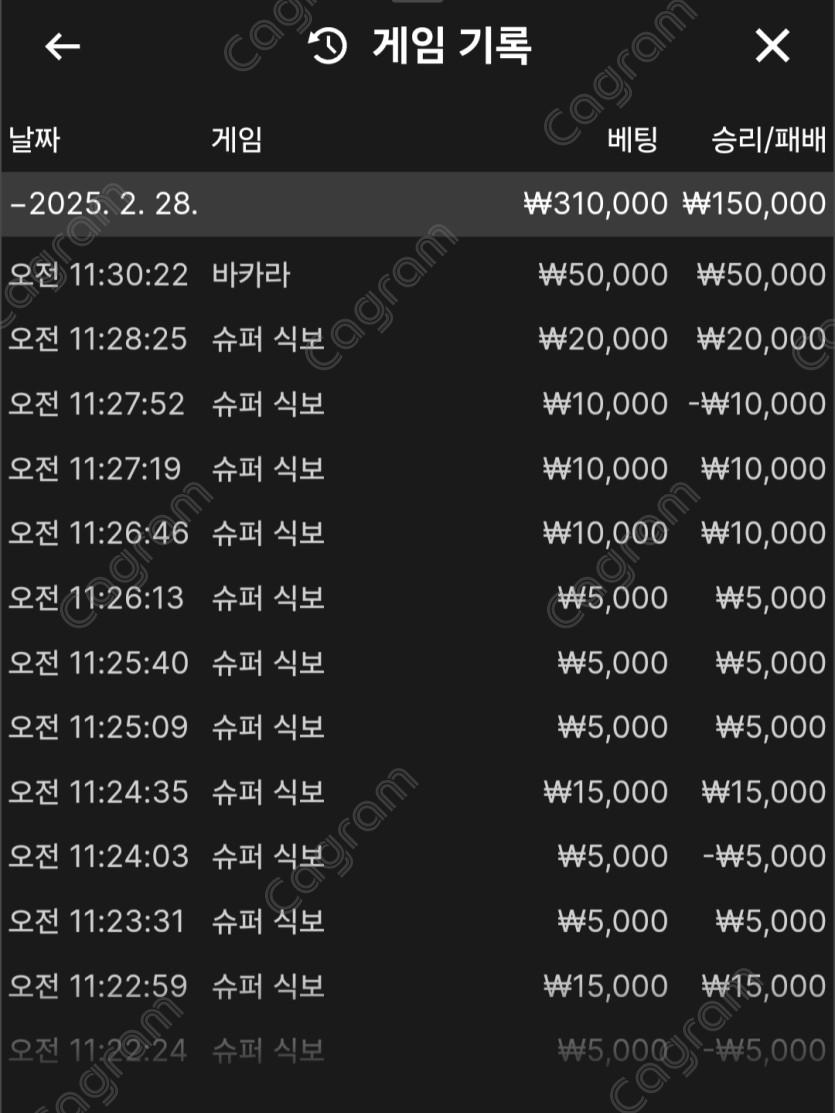View the 11:24:03 losing round
The image size is (835, 1113).
point(417,856)
